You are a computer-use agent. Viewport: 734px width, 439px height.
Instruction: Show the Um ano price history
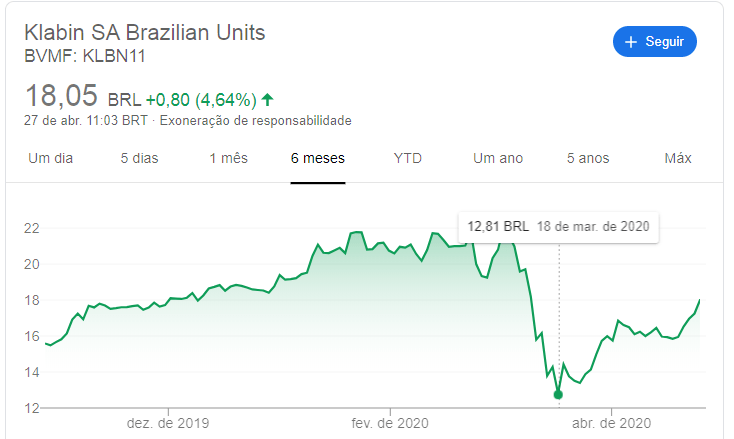point(498,158)
